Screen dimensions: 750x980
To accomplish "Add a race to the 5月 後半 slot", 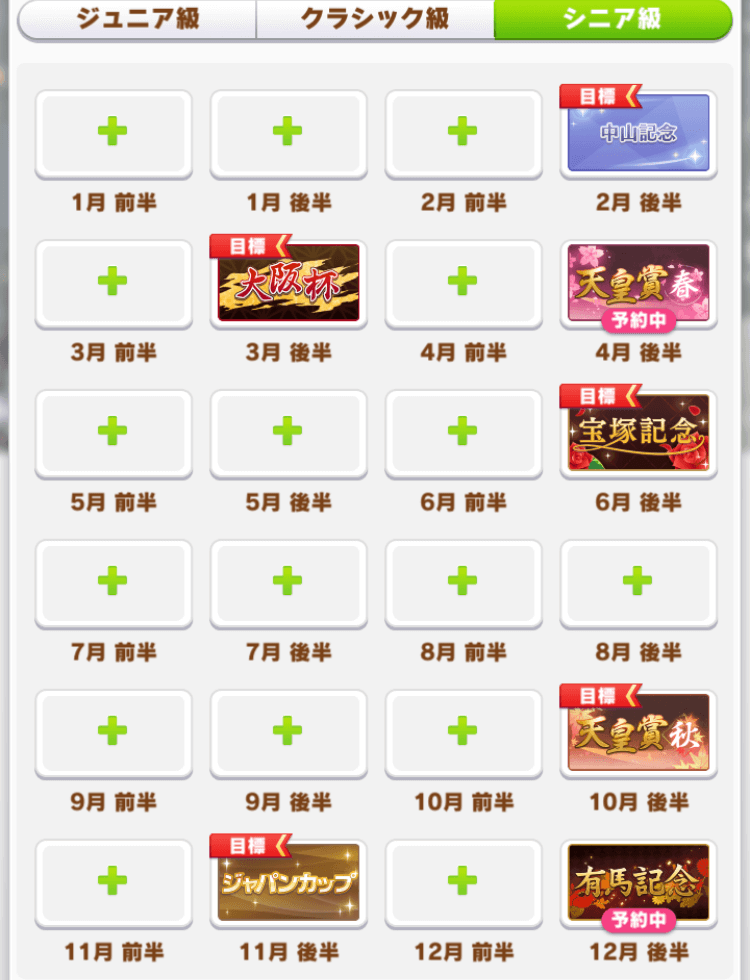I will coord(288,434).
